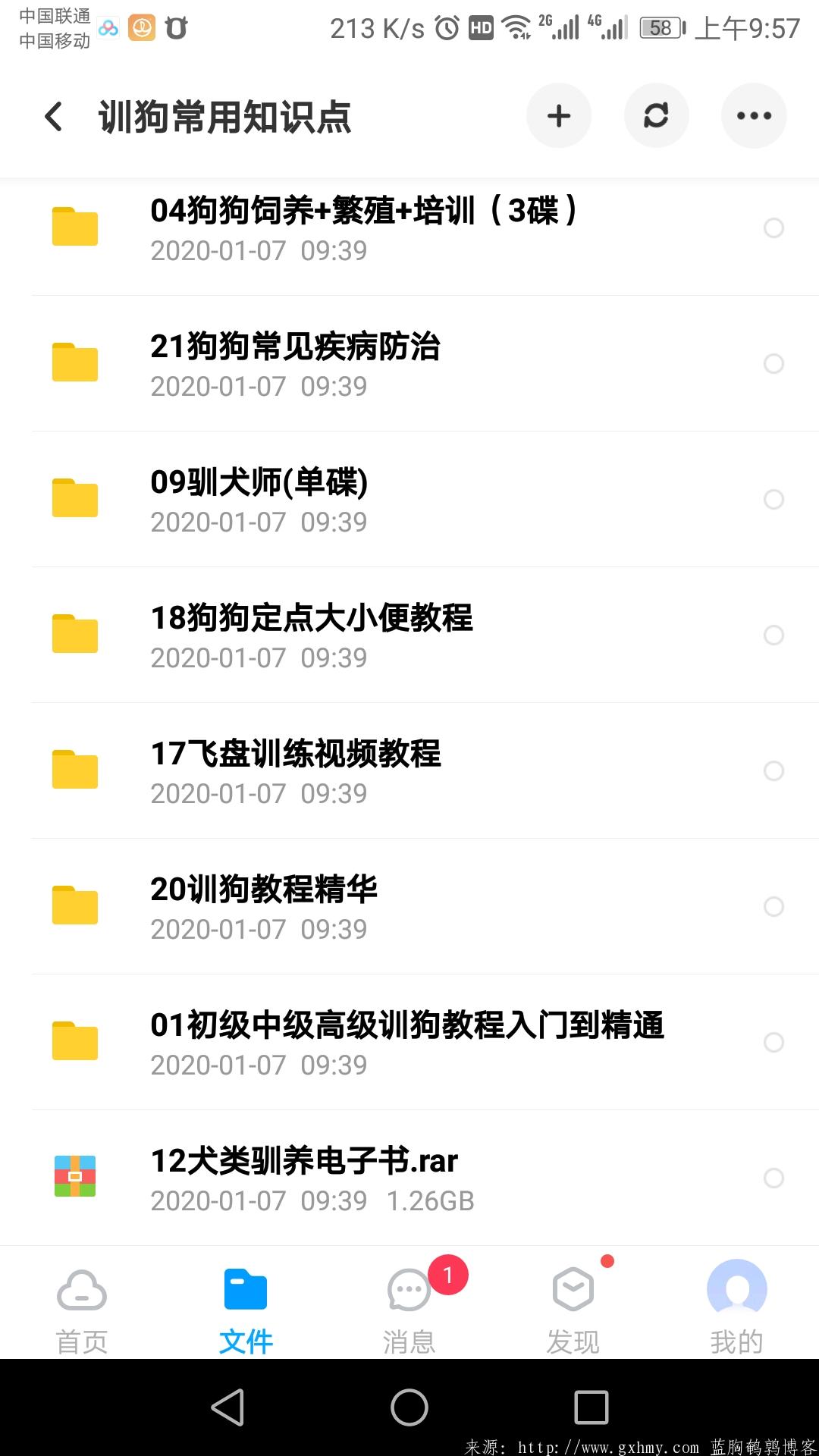Open the 18狗狗定点大小便教程 folder
This screenshot has height=1456, width=819.
311,635
